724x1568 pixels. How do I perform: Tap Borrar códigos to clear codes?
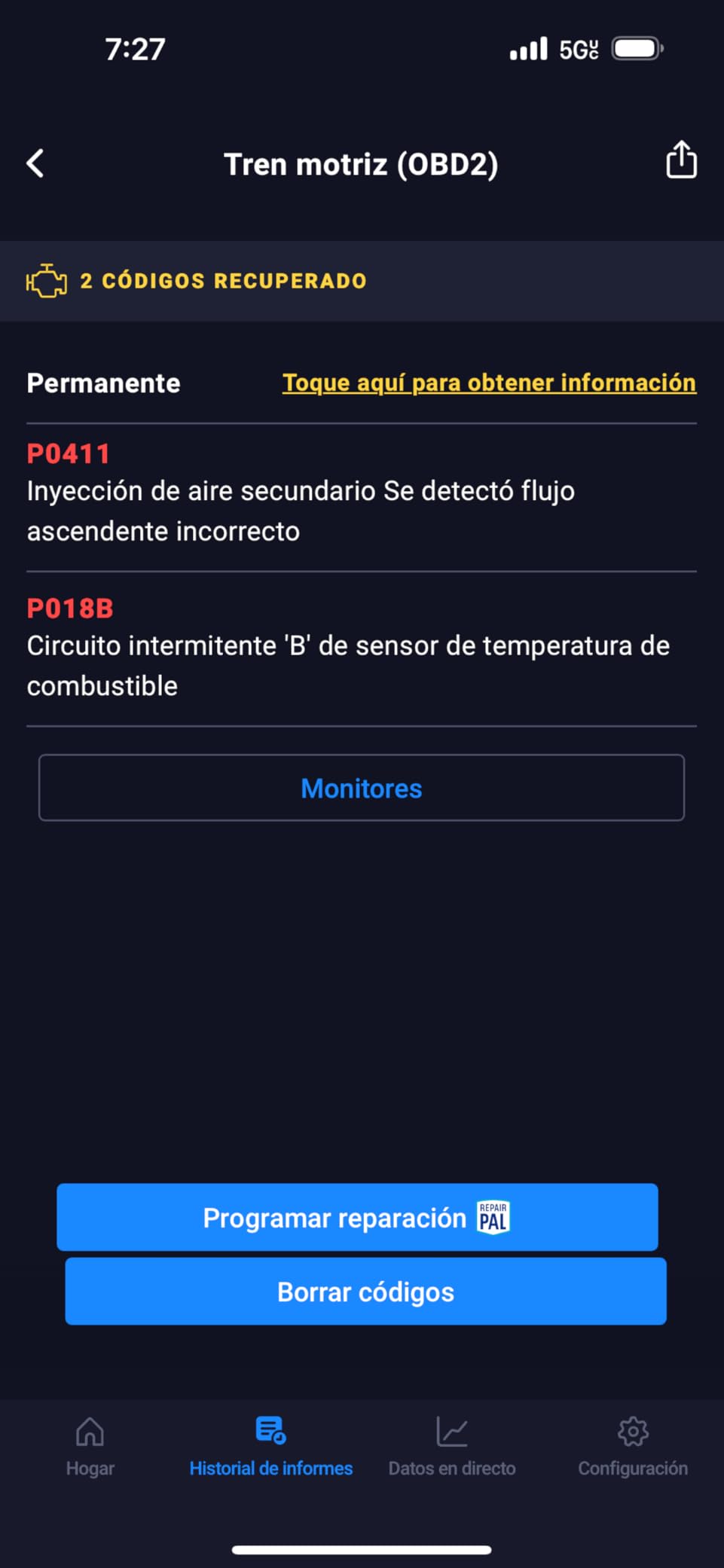[x=365, y=1292]
